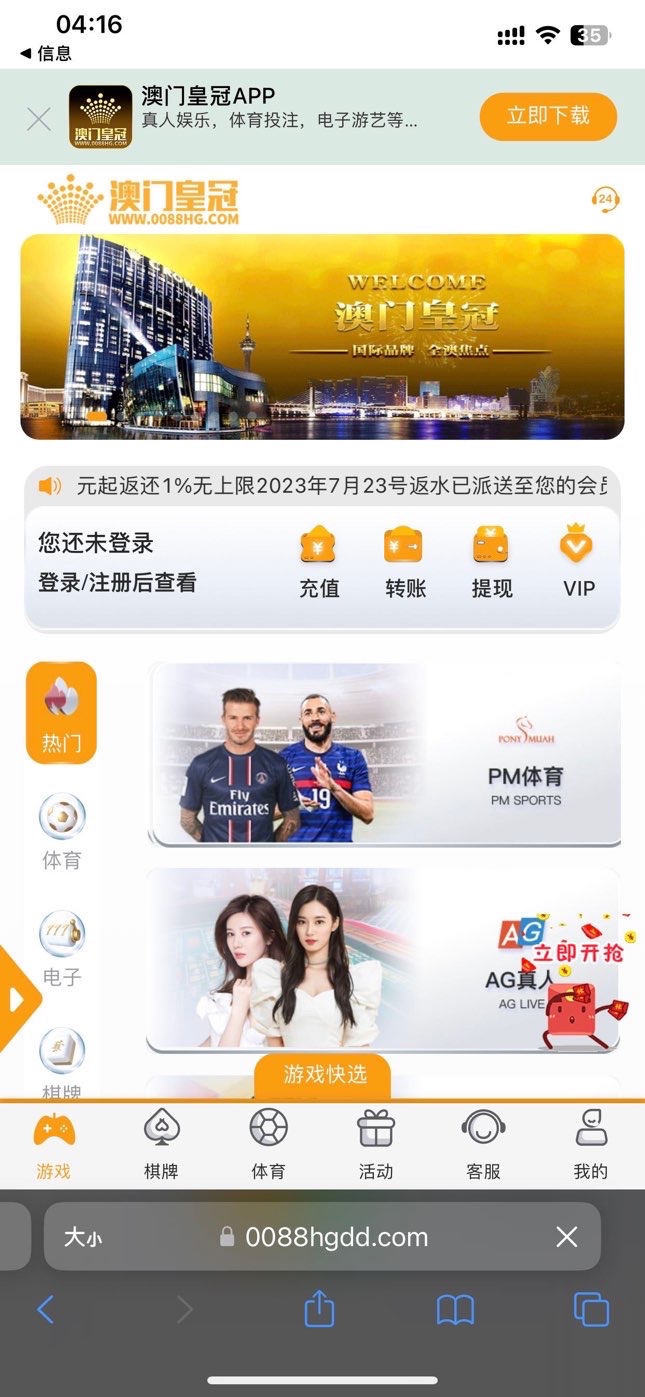This screenshot has width=645, height=1397.
Task: Dismiss the 澳门皇冠APP download banner
Action: (x=39, y=119)
